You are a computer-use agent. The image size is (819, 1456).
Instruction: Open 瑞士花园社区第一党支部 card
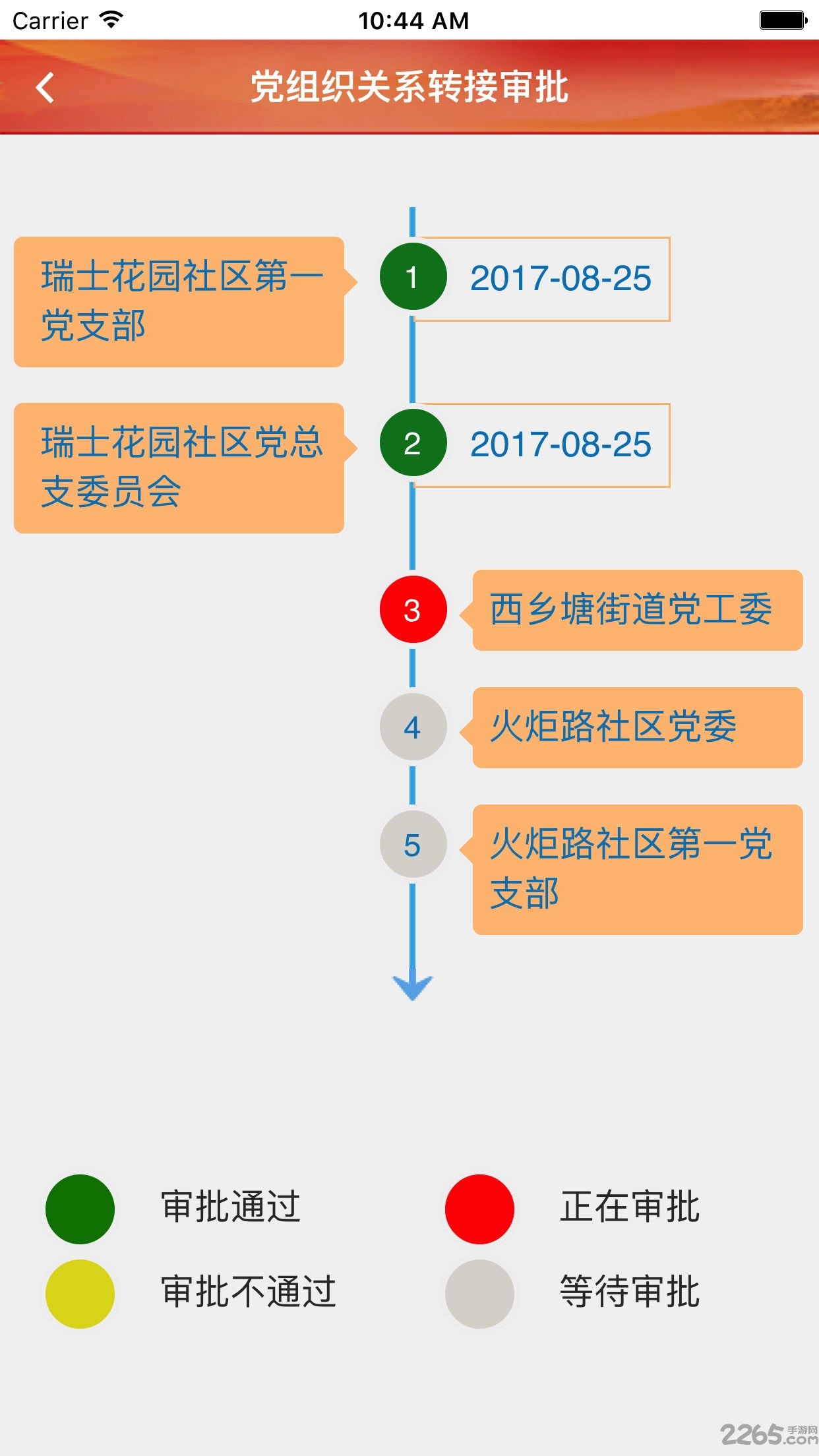[x=179, y=301]
